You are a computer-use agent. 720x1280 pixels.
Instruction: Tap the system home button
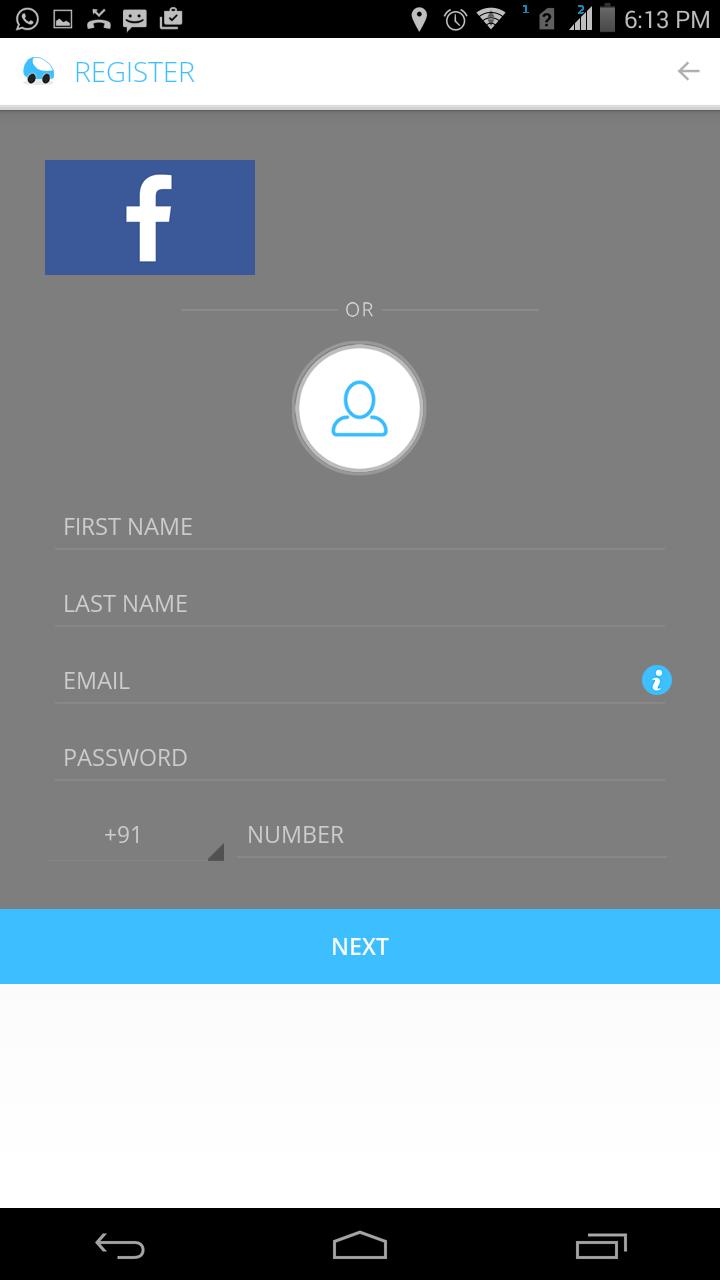[360, 1246]
